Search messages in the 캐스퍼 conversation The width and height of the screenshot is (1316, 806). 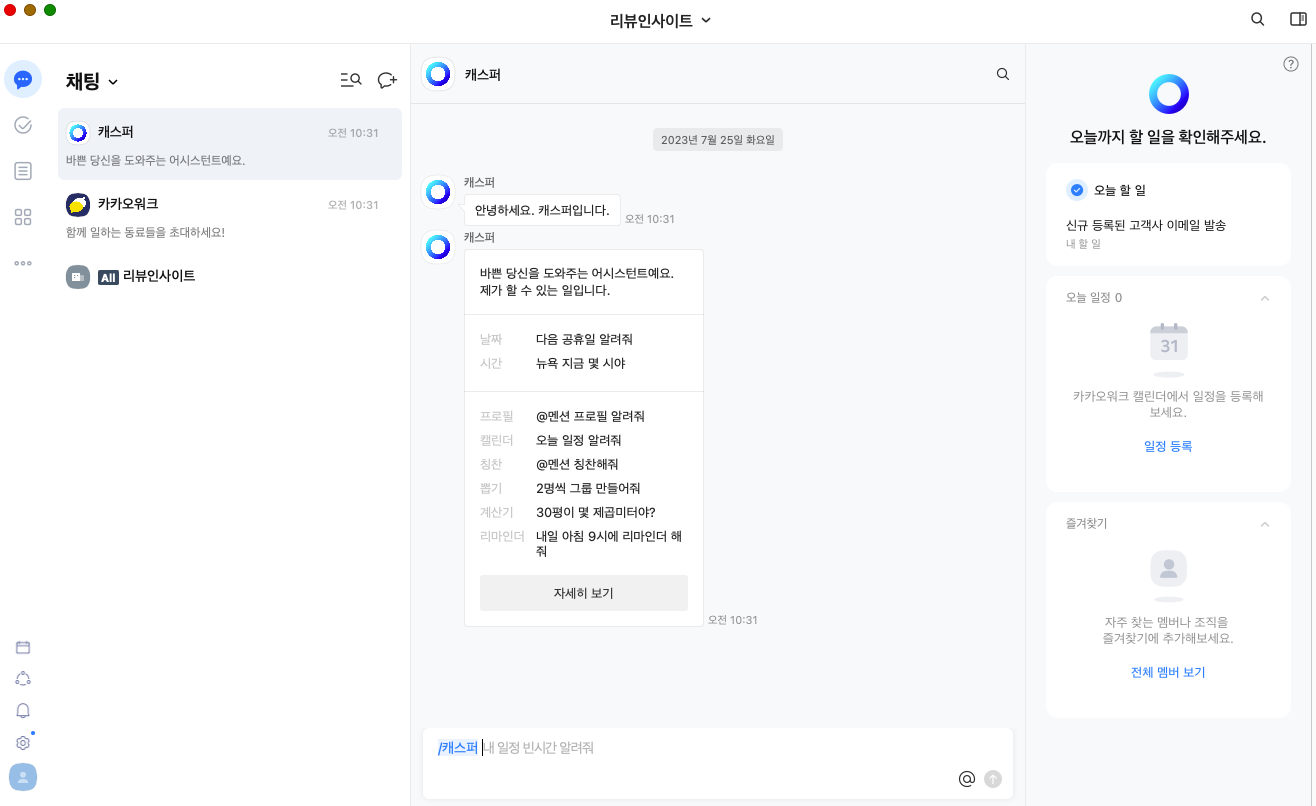click(1002, 74)
